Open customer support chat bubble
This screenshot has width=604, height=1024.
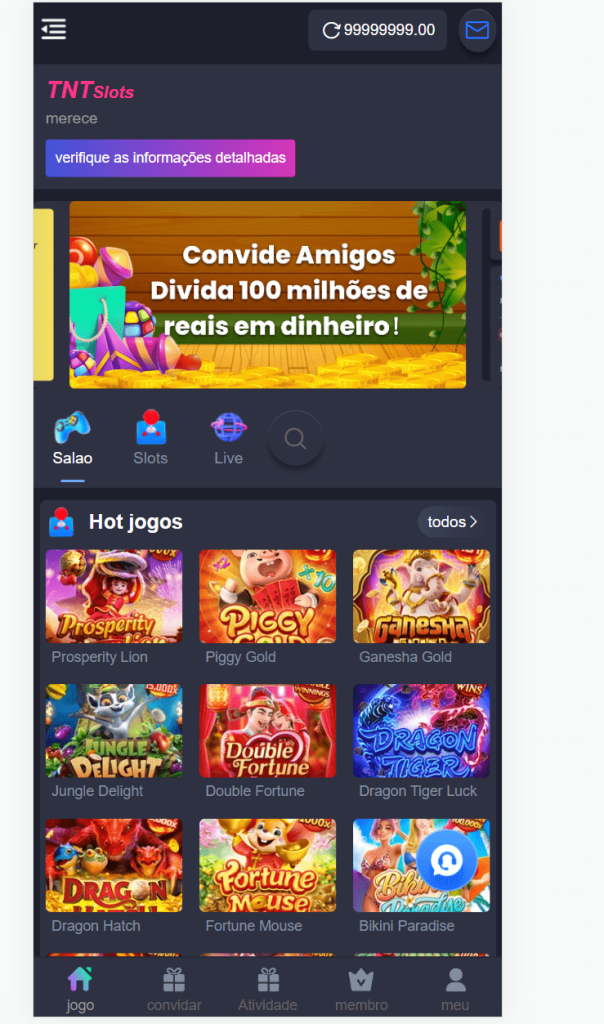pyautogui.click(x=446, y=860)
